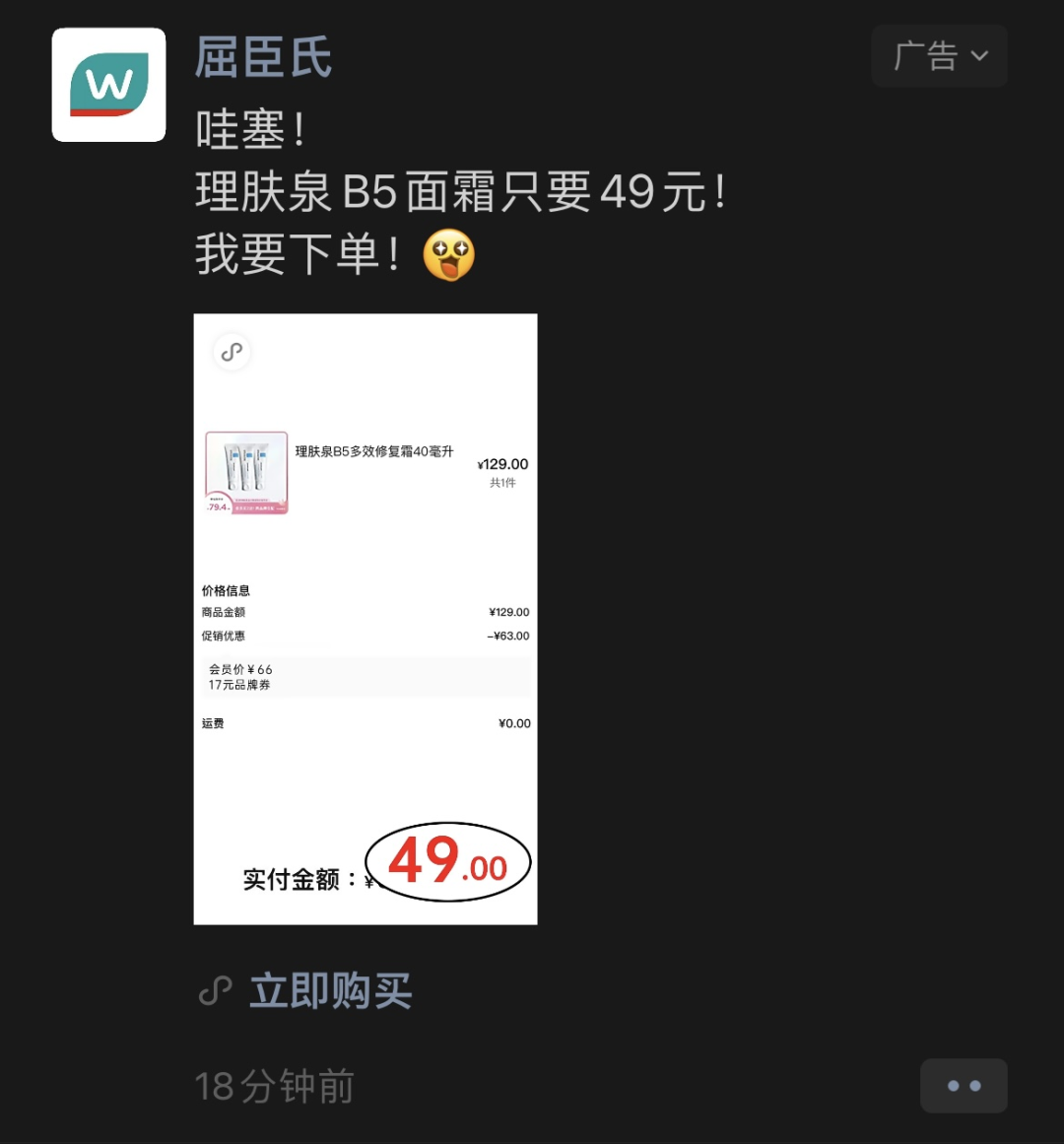Open the ad's order screenshot image
The height and width of the screenshot is (1144, 1064).
click(x=366, y=619)
